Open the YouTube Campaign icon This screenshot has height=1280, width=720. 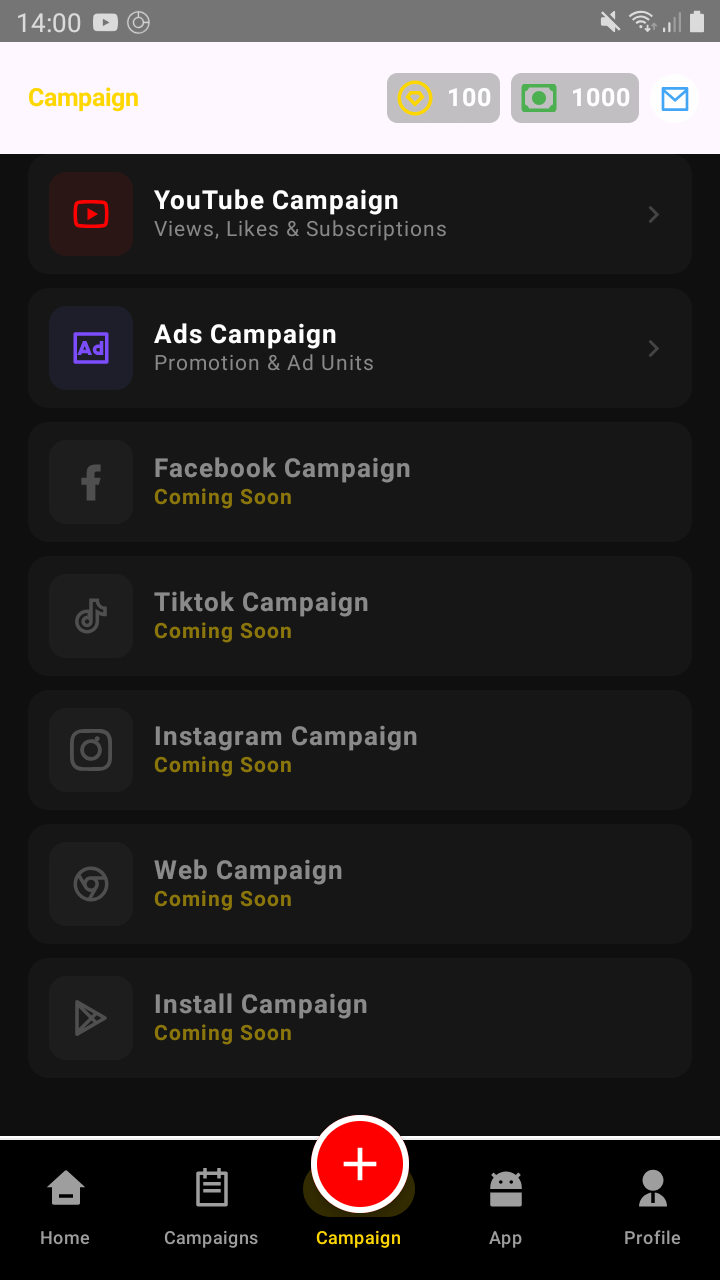click(x=90, y=214)
